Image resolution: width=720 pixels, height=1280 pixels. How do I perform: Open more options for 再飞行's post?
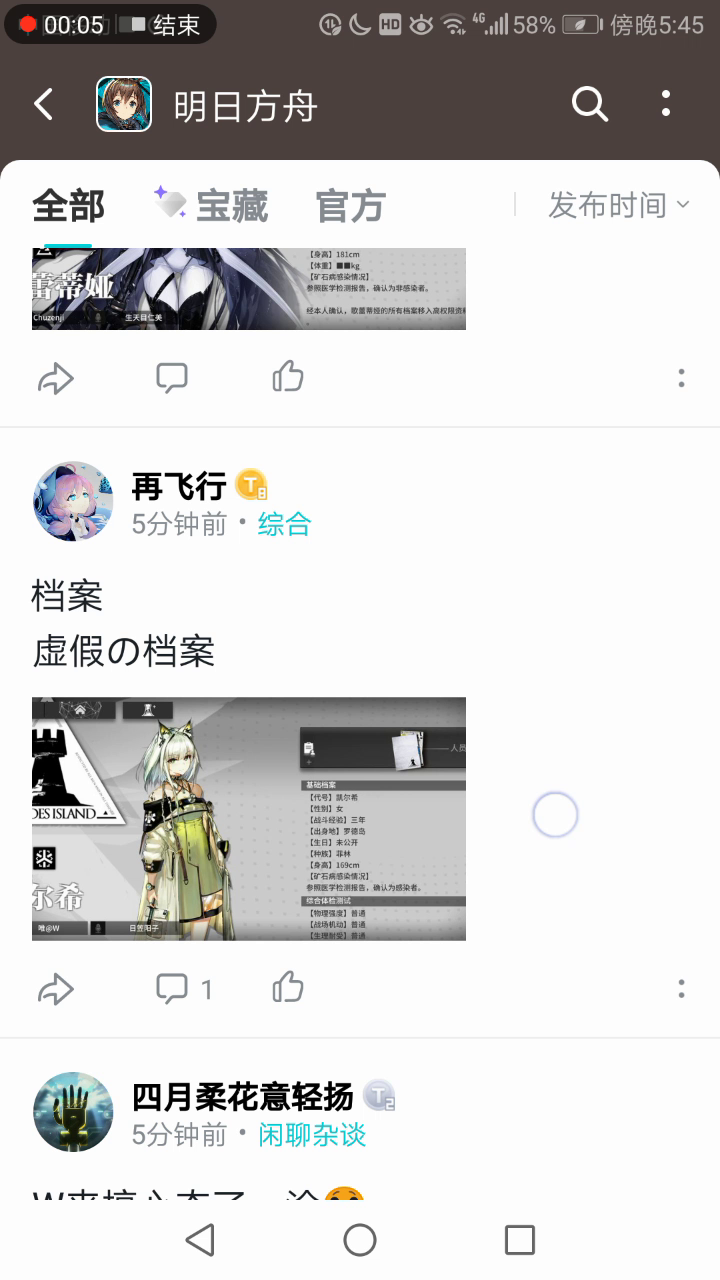pyautogui.click(x=681, y=990)
